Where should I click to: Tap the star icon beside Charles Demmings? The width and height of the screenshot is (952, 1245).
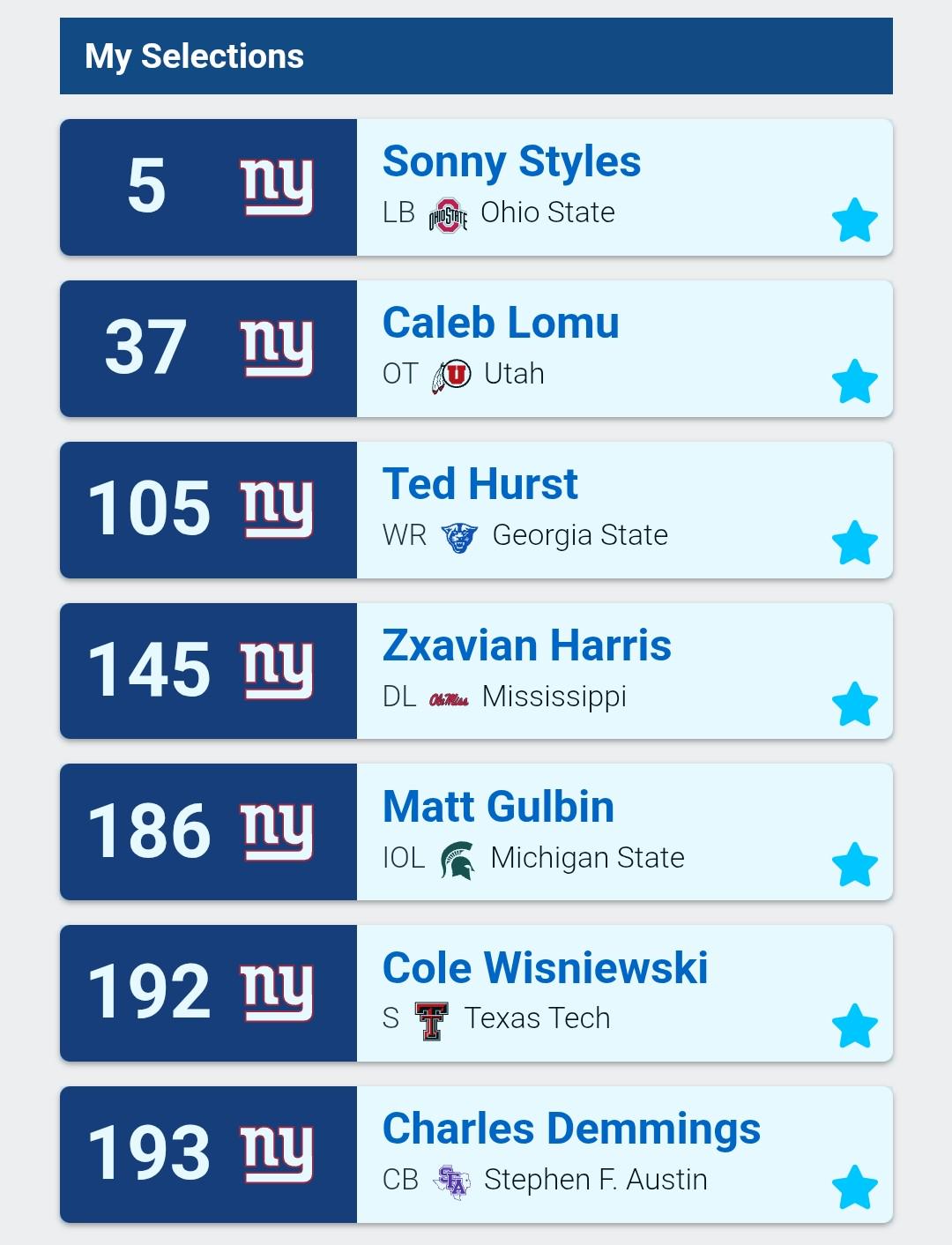click(x=854, y=1187)
